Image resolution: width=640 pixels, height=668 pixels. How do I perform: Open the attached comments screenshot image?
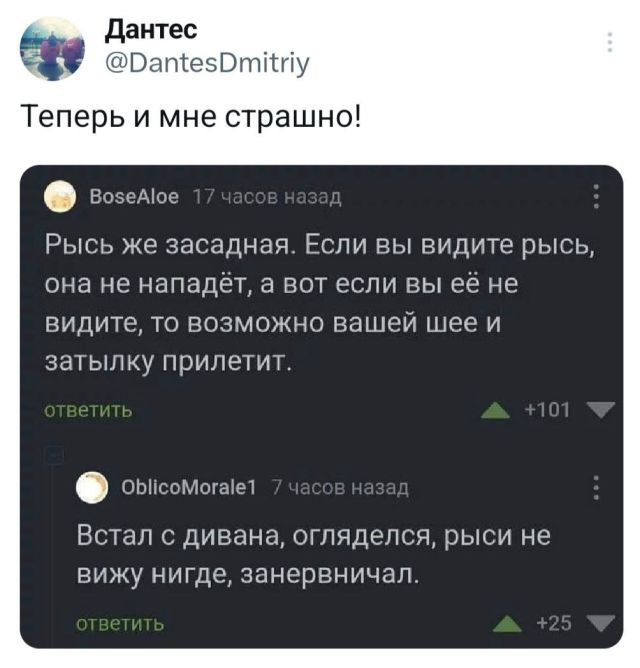(320, 405)
